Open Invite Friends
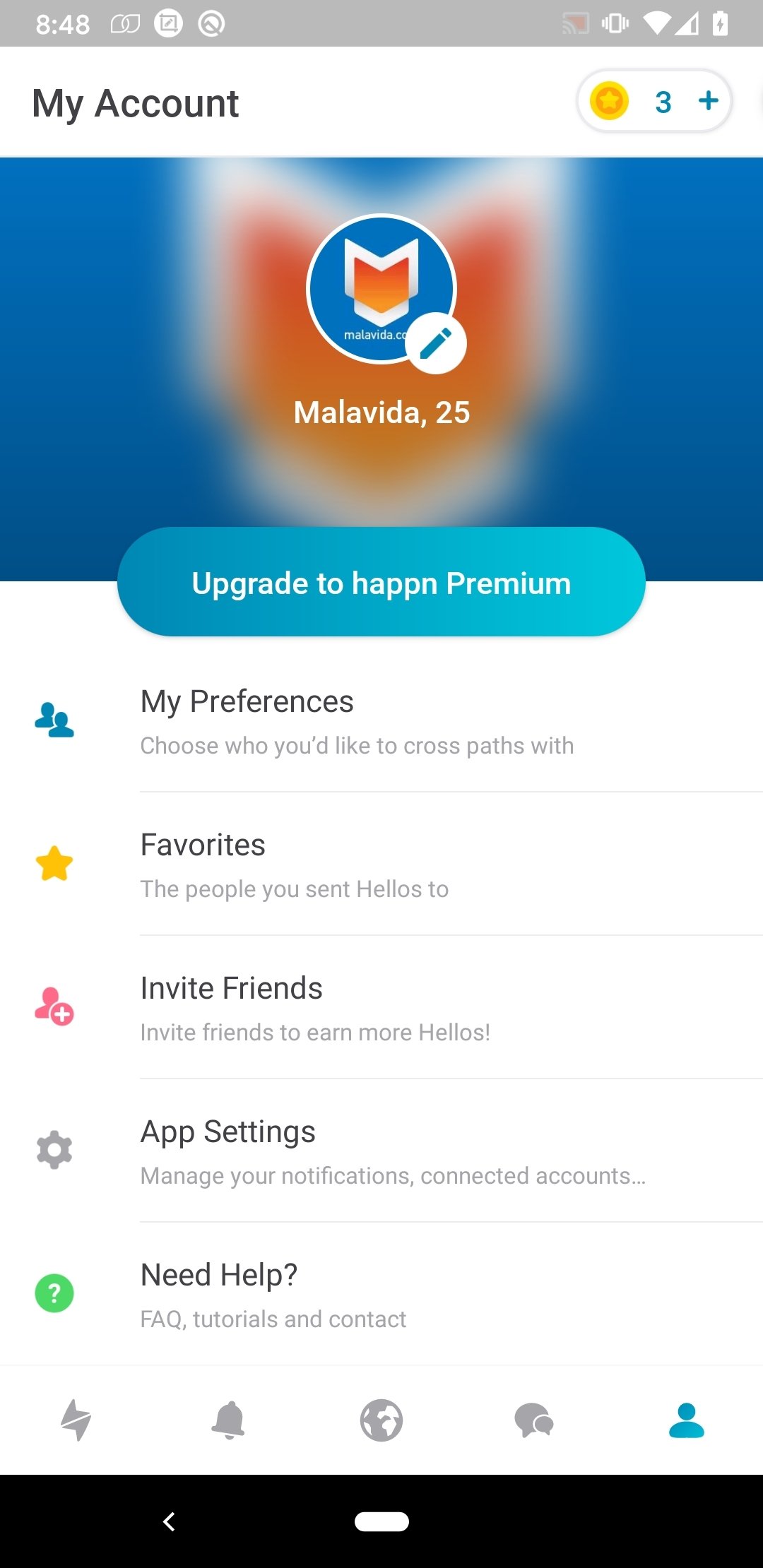 381,1008
